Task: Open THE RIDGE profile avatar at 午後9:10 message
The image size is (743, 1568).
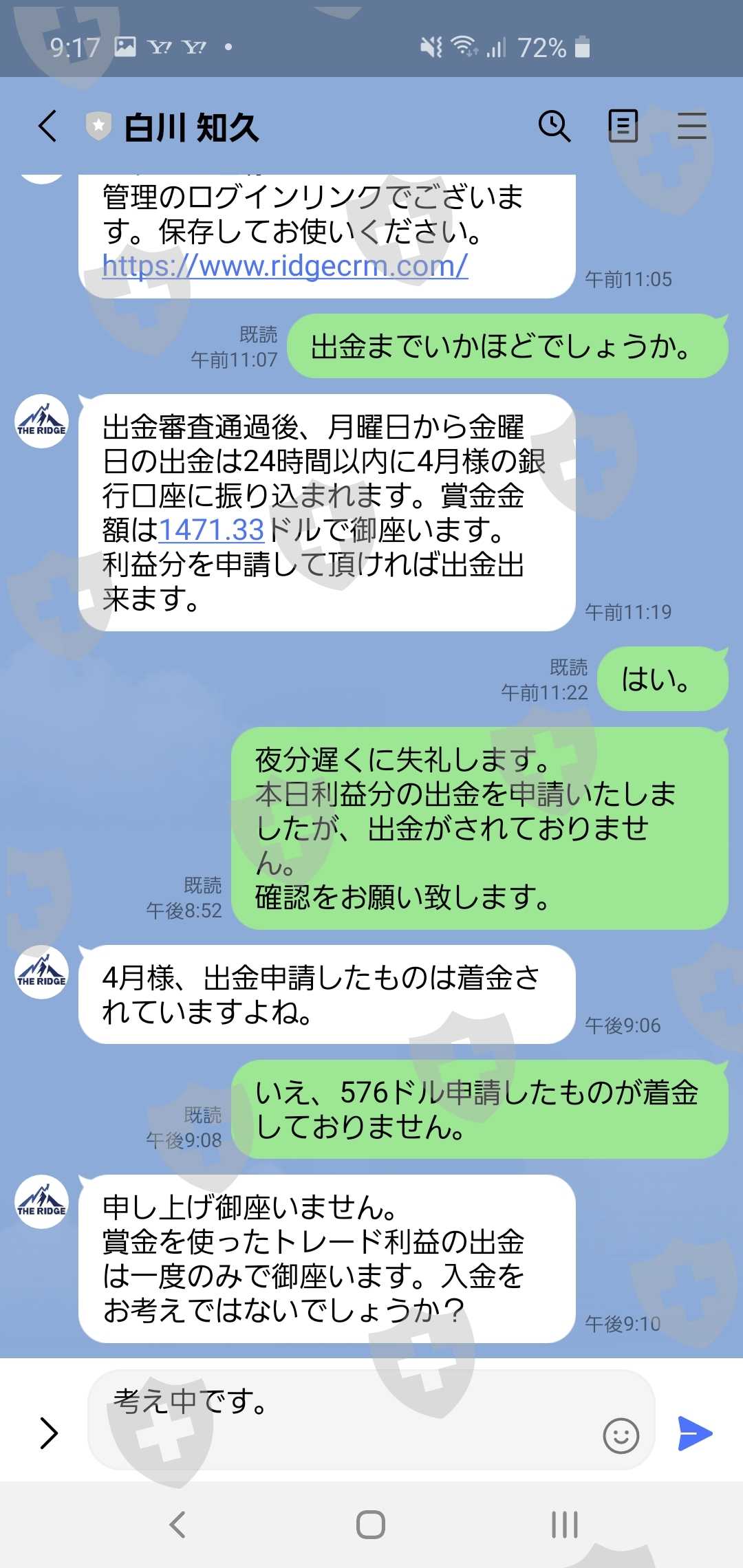Action: (42, 1201)
